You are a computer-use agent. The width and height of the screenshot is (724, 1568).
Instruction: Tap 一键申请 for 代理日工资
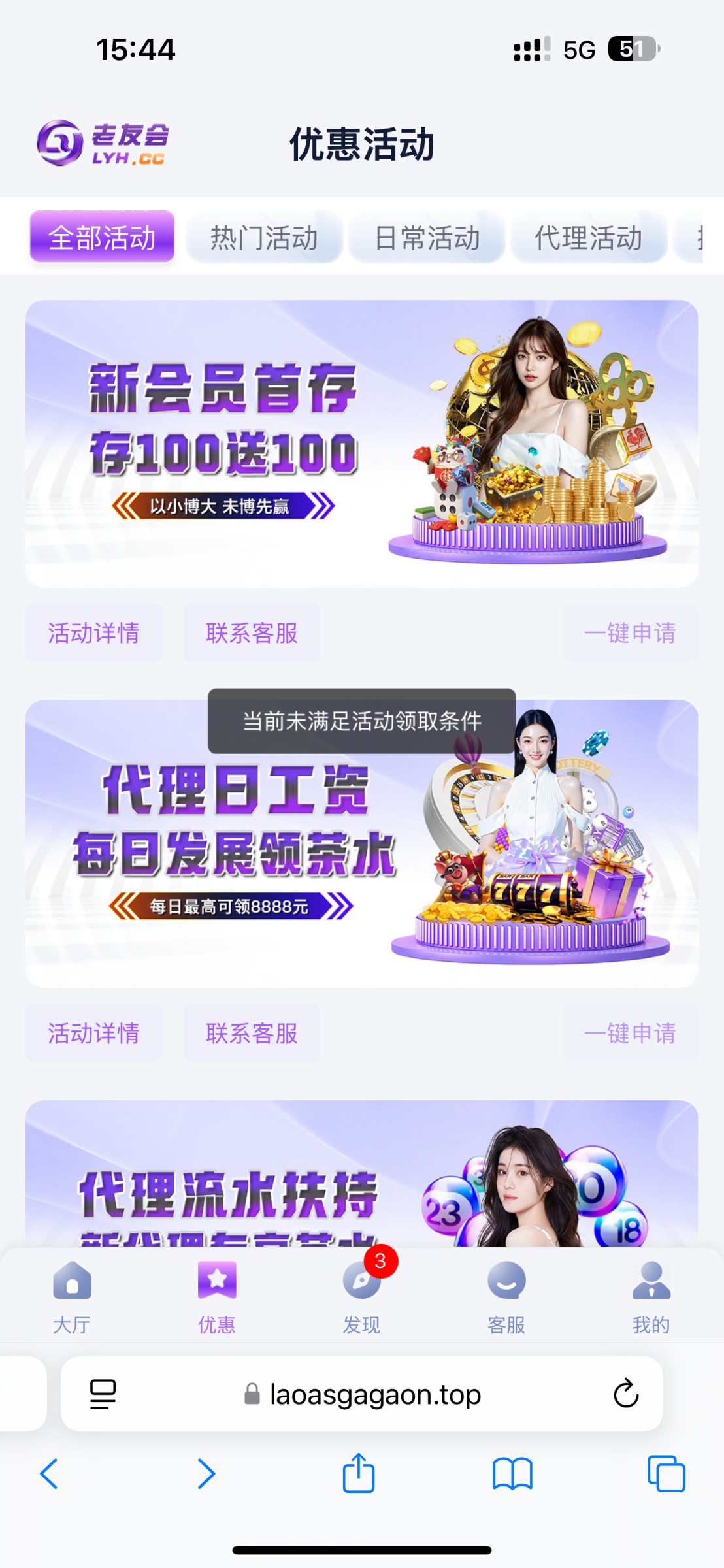tap(629, 1033)
